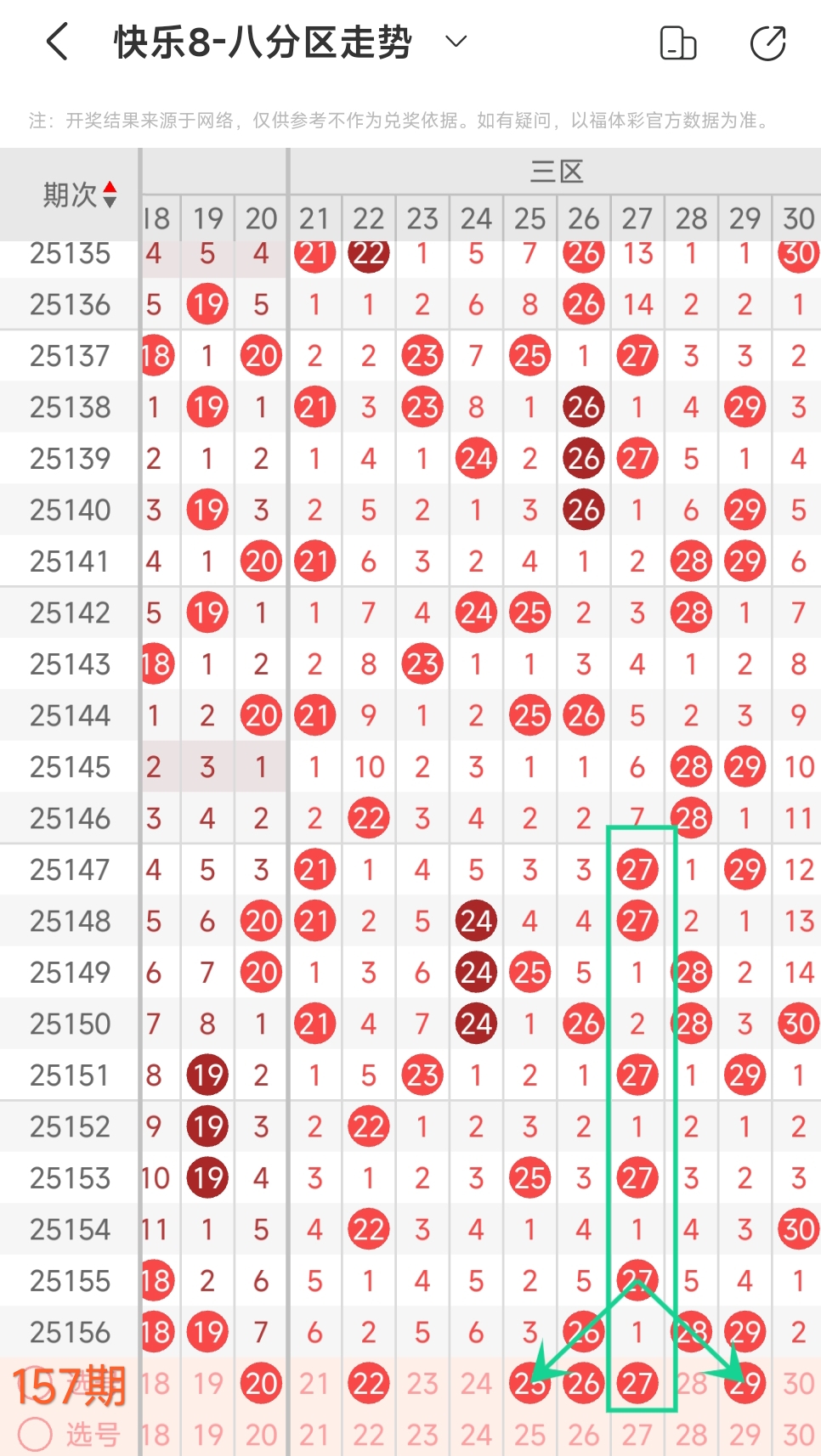
Task: Expand the 快乐8-八分区走势 title dropdown
Action: point(456,42)
